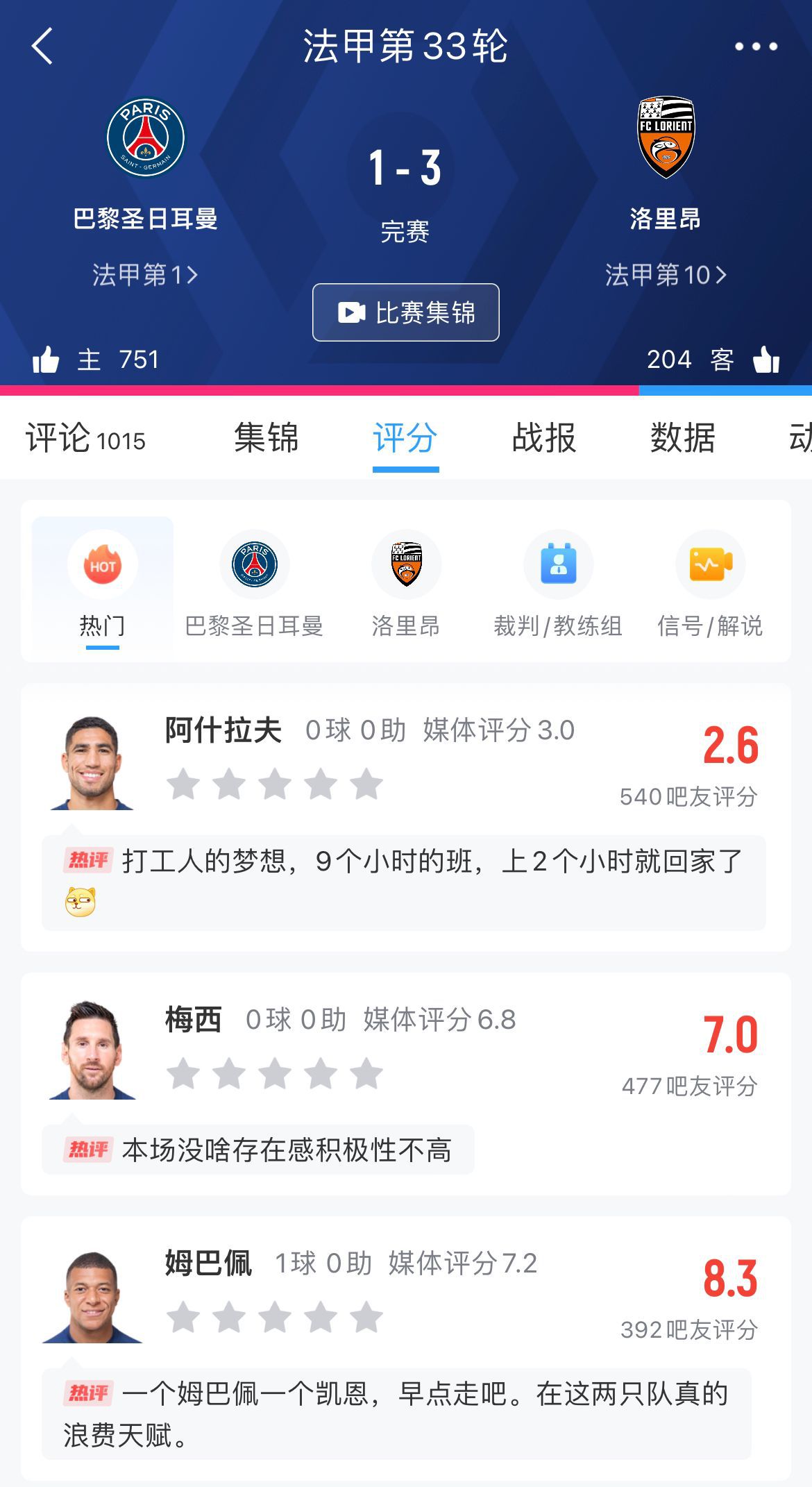The width and height of the screenshot is (812, 1487).
Task: Open 洛里昂 法甲第10 ranking link
Action: coord(666,275)
